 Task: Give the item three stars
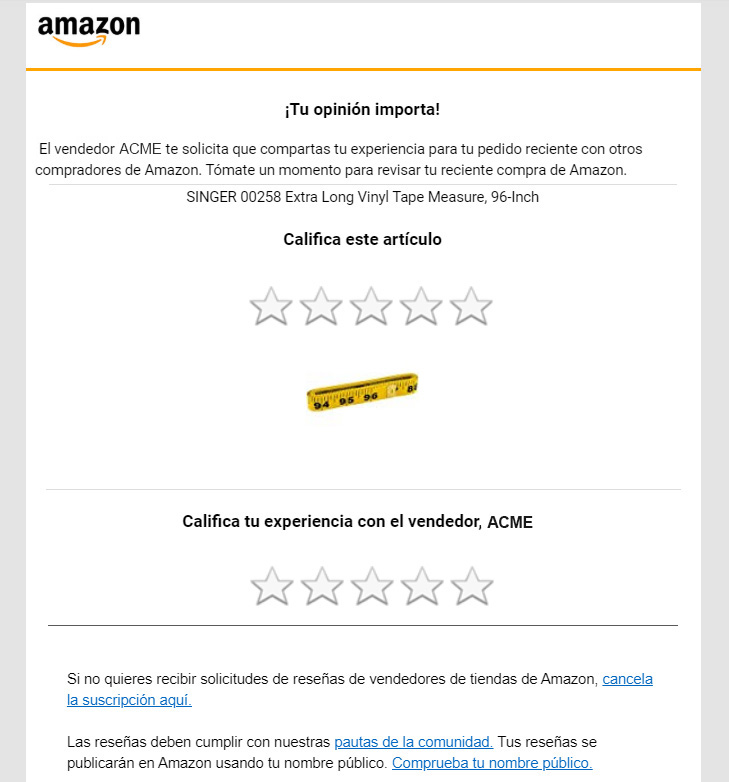click(370, 306)
